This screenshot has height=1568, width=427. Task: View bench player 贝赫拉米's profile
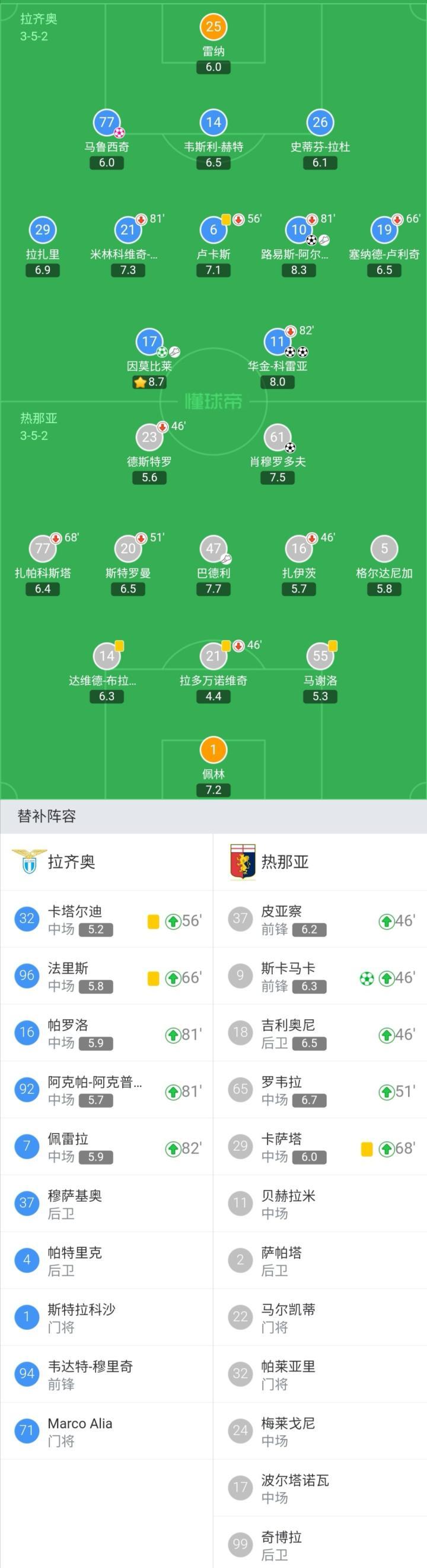click(320, 1204)
